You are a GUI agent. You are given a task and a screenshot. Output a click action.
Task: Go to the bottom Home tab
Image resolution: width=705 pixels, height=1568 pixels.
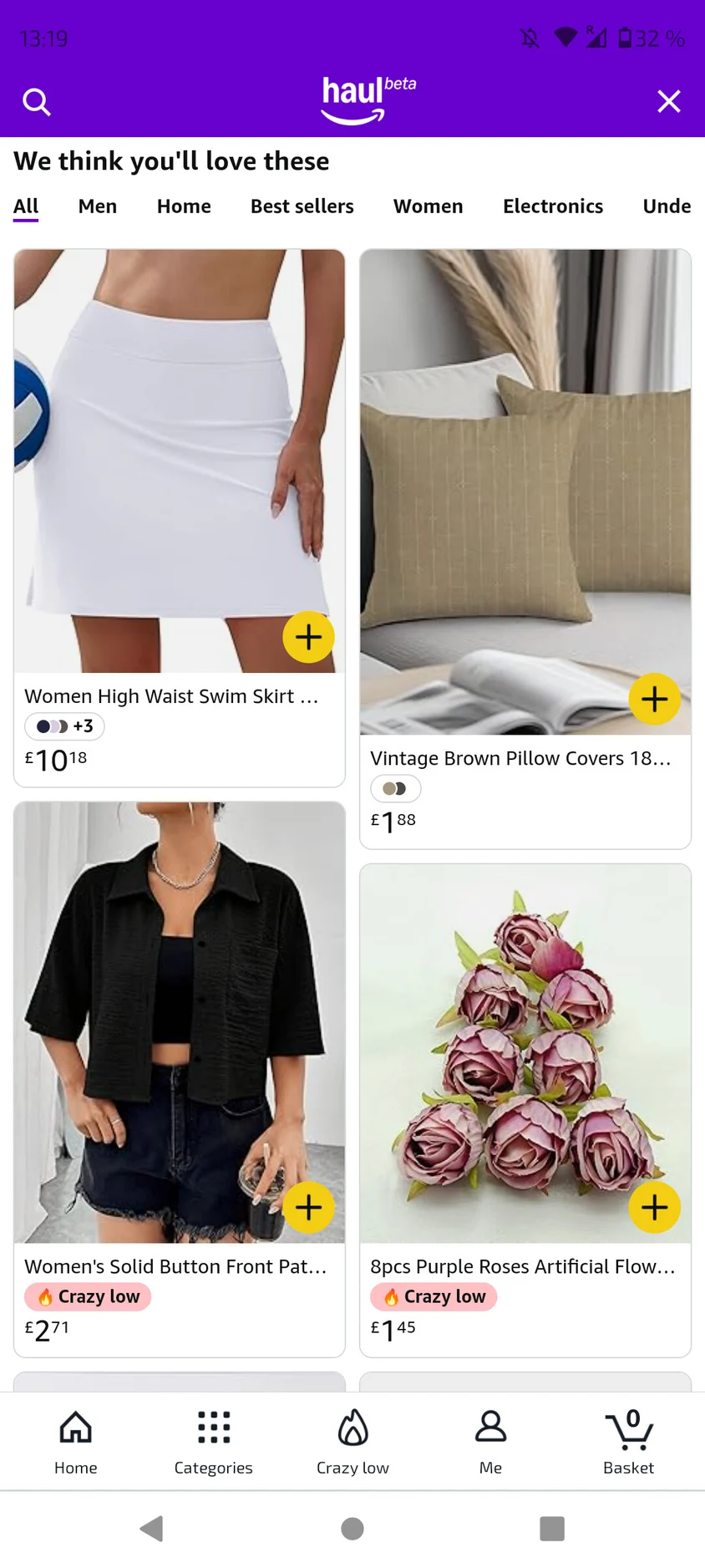[76, 1443]
